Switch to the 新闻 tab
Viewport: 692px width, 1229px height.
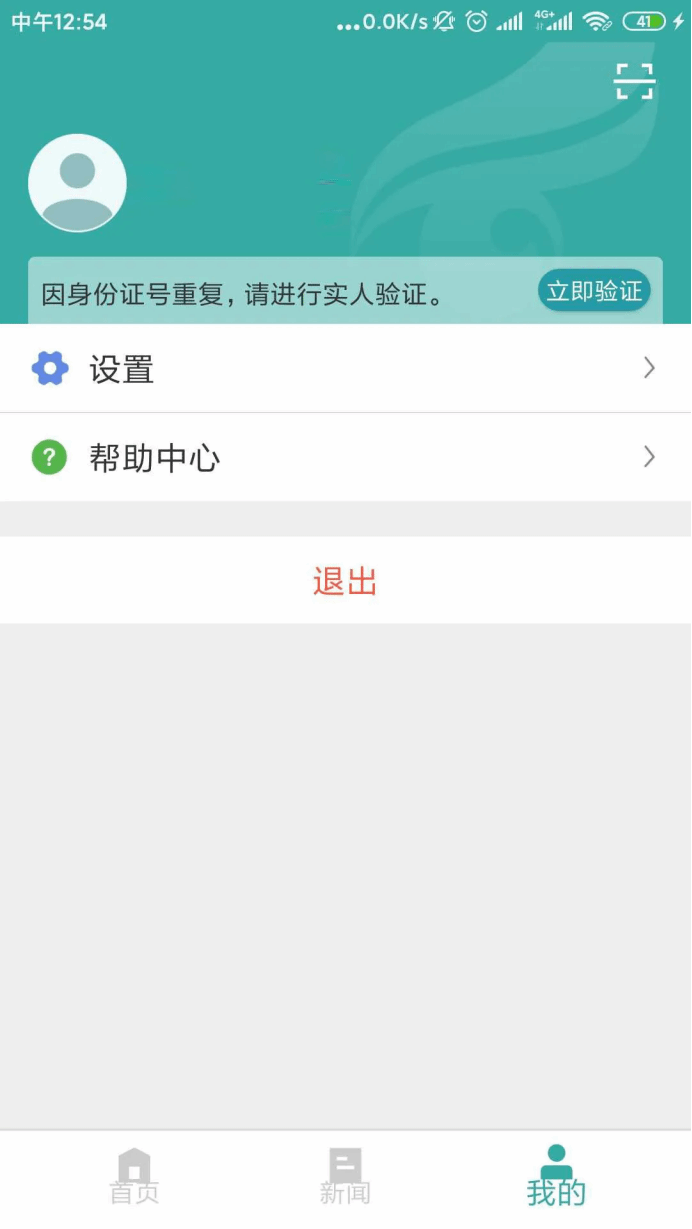[345, 1177]
